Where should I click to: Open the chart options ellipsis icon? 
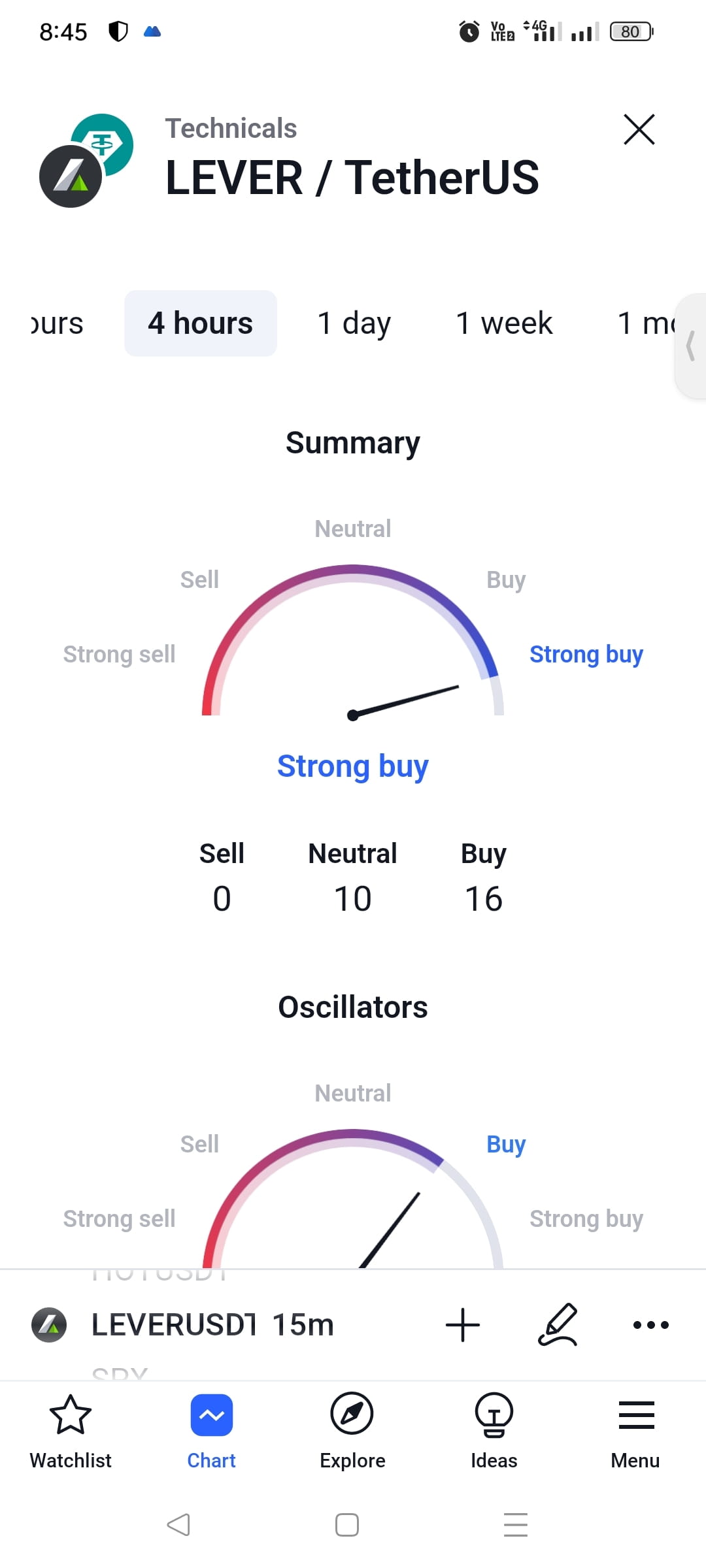[650, 1325]
